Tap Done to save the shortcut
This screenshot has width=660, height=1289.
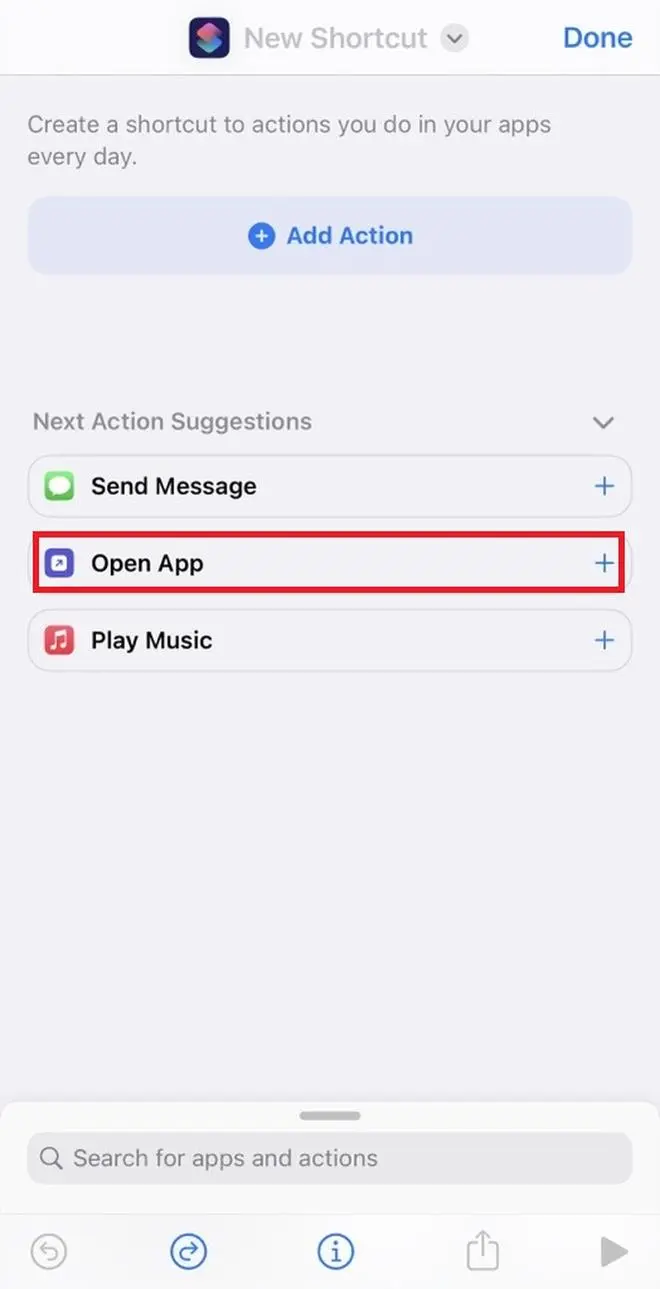597,38
